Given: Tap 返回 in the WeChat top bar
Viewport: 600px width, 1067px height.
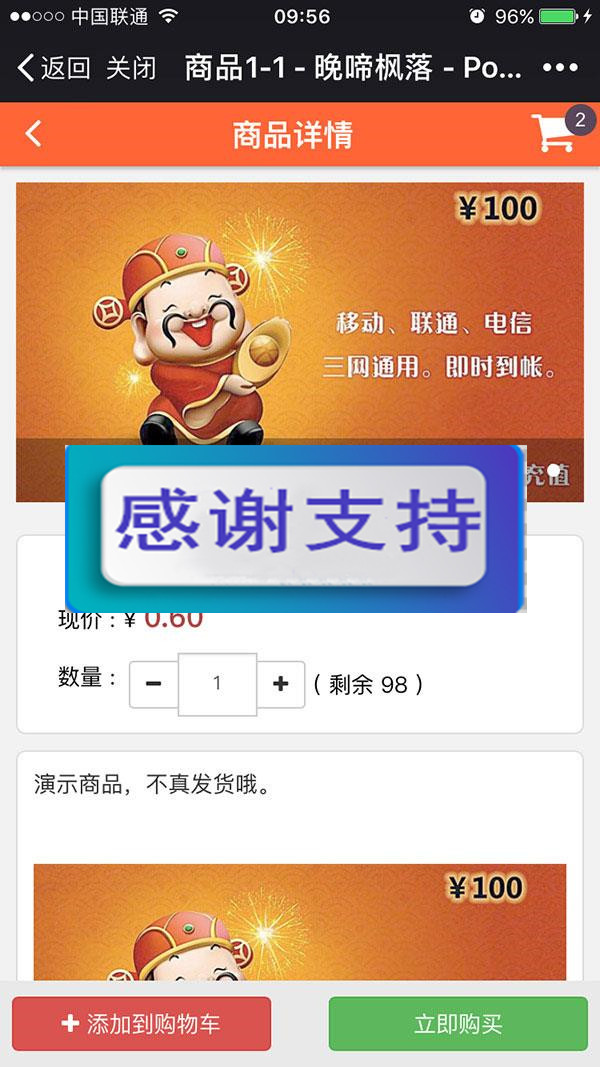Looking at the screenshot, I should [x=55, y=68].
